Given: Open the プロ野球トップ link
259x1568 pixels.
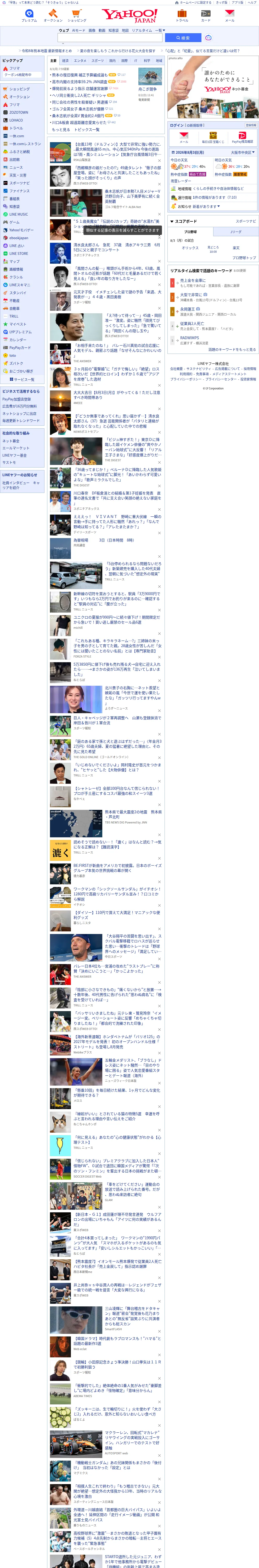Looking at the screenshot, I should tap(244, 257).
